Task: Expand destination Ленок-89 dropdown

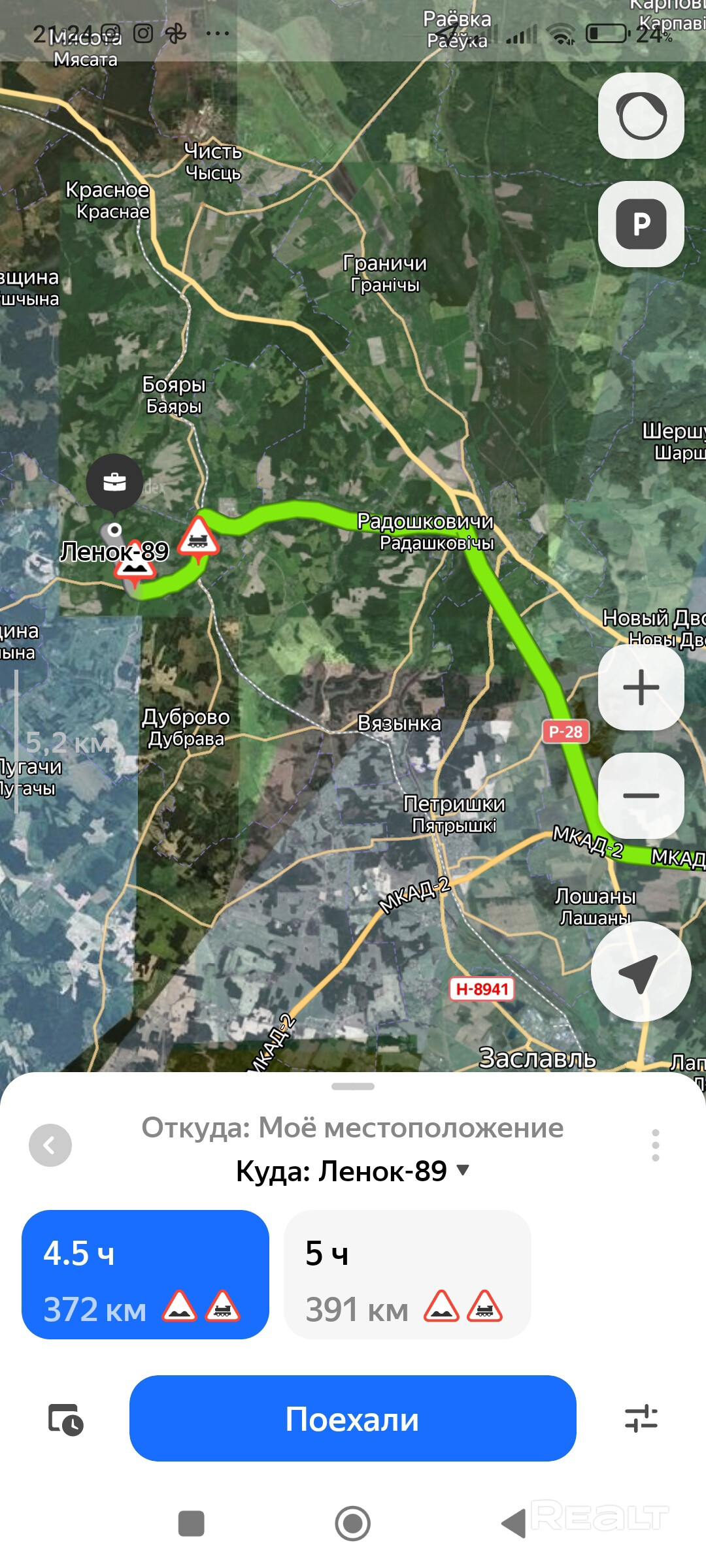Action: click(463, 1170)
